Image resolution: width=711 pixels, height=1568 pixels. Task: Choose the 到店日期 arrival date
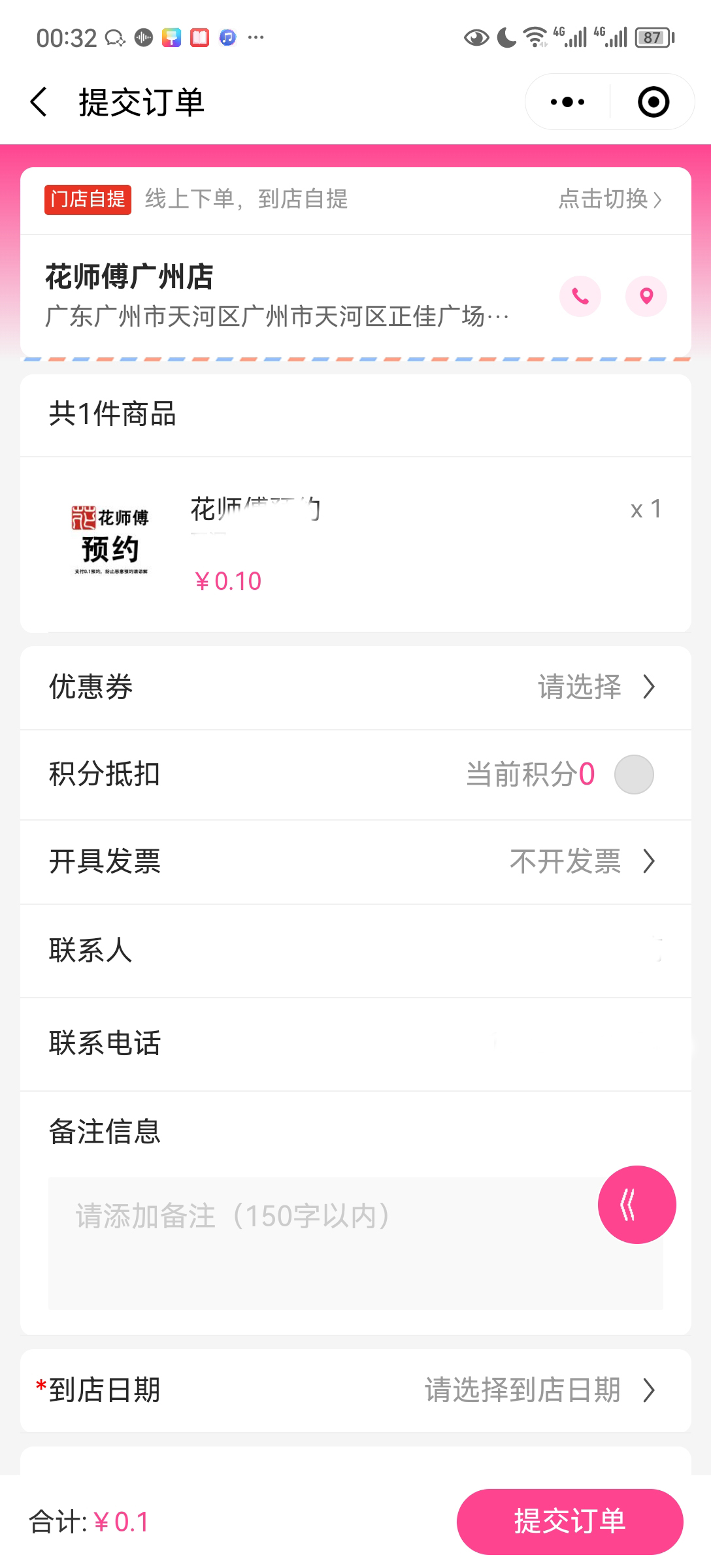pos(355,1390)
